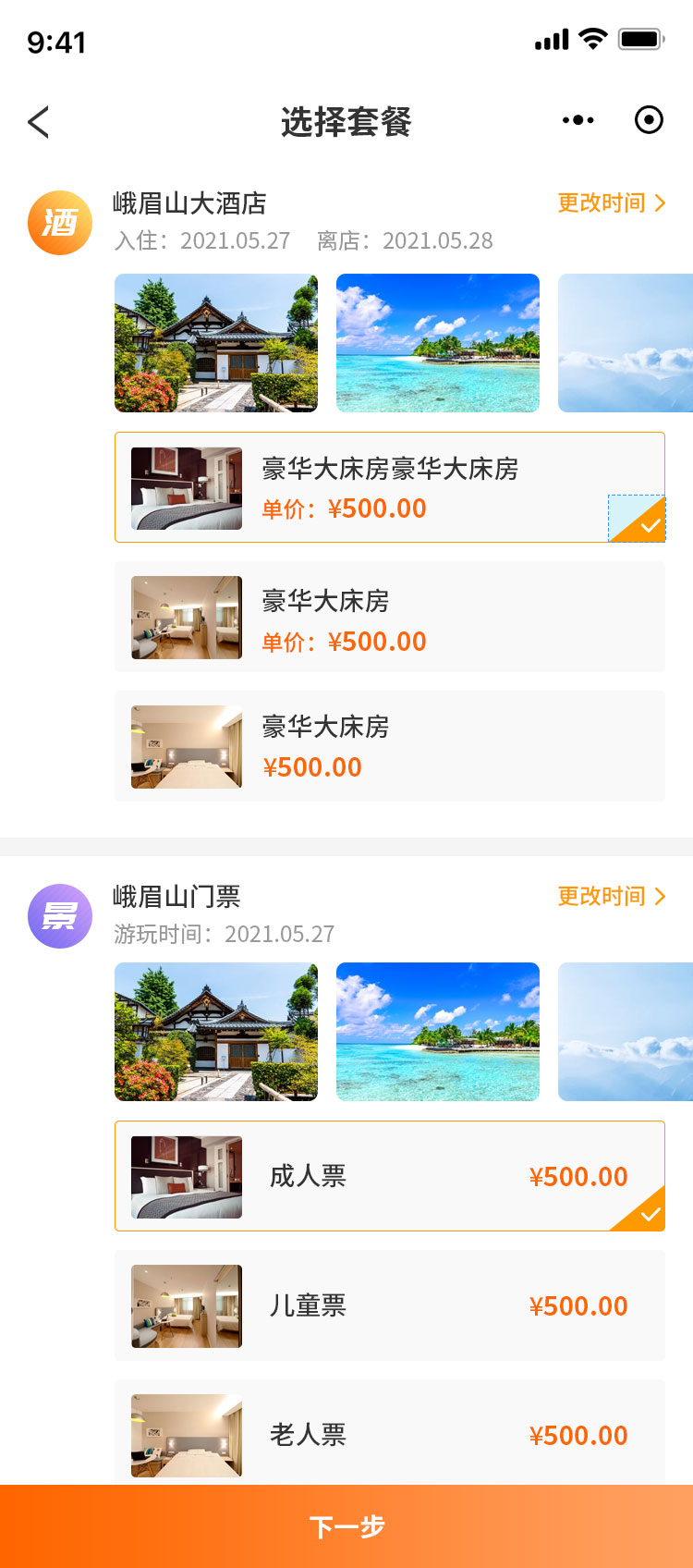693x1568 pixels.
Task: Tap the capsule close/target circle icon
Action: click(649, 120)
